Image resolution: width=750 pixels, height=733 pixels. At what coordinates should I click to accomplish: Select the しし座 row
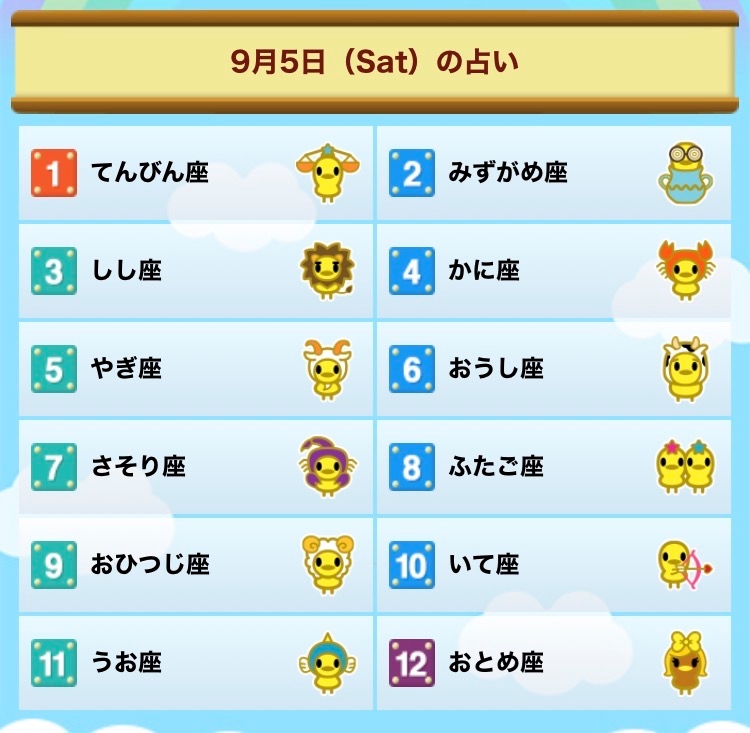[196, 271]
